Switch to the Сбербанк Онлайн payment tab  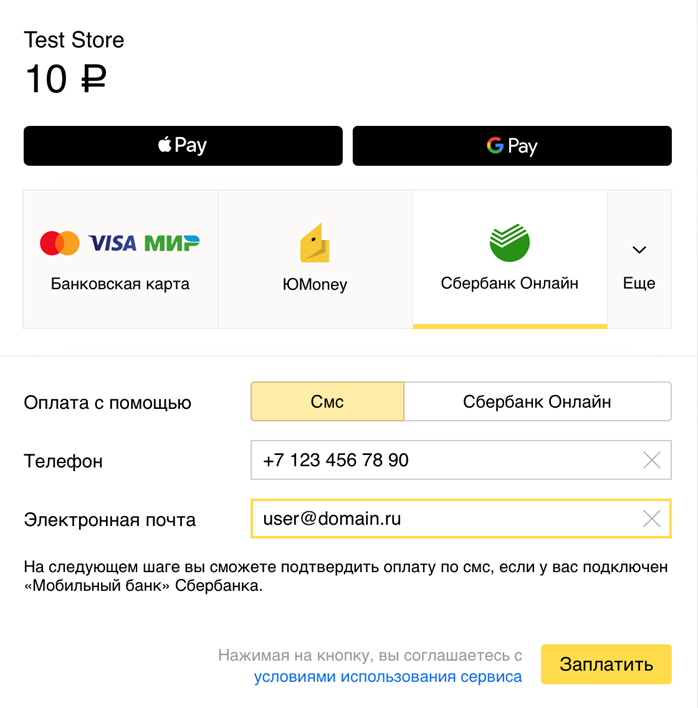pyautogui.click(x=510, y=259)
